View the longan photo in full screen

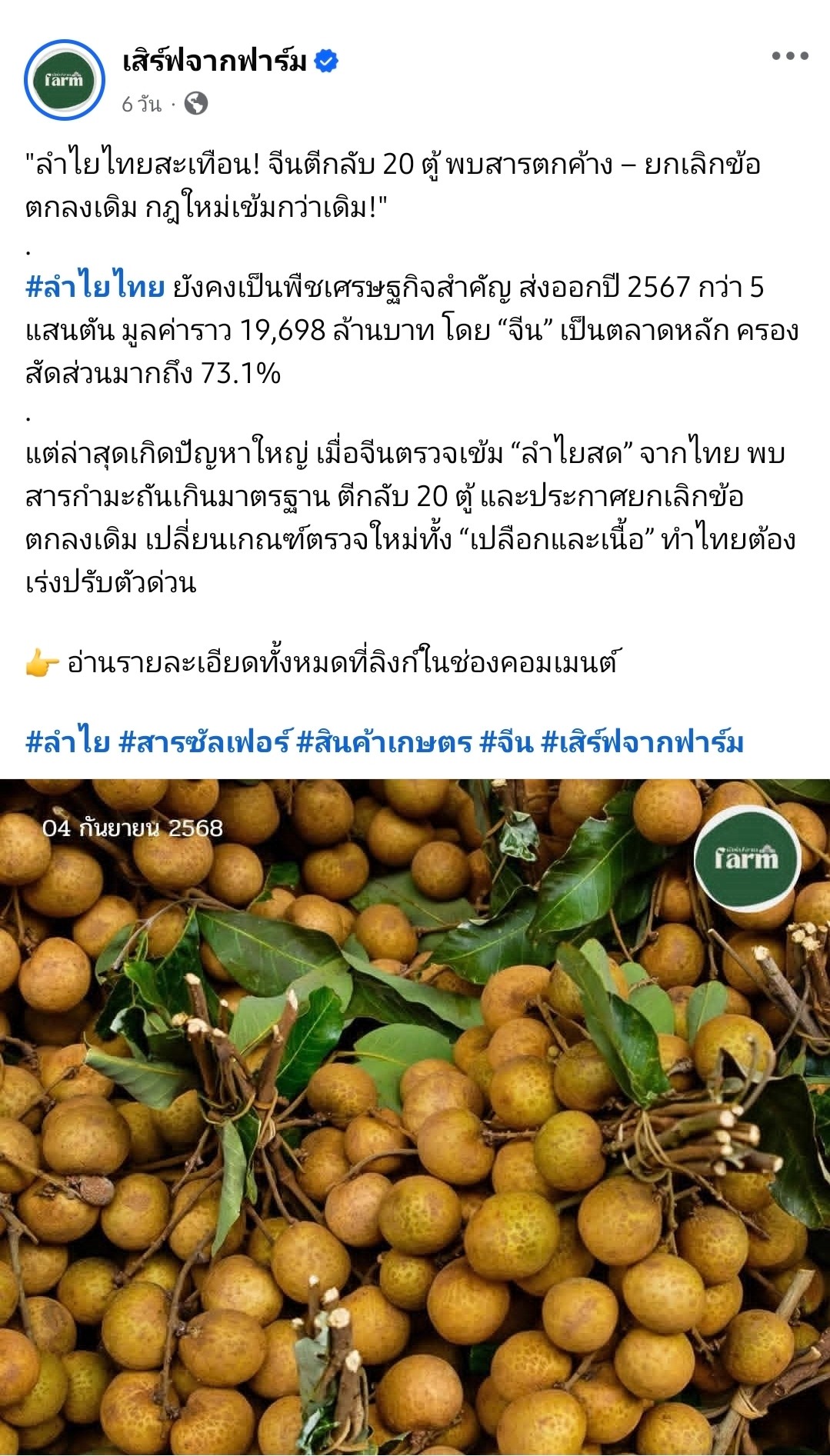pos(415,1117)
